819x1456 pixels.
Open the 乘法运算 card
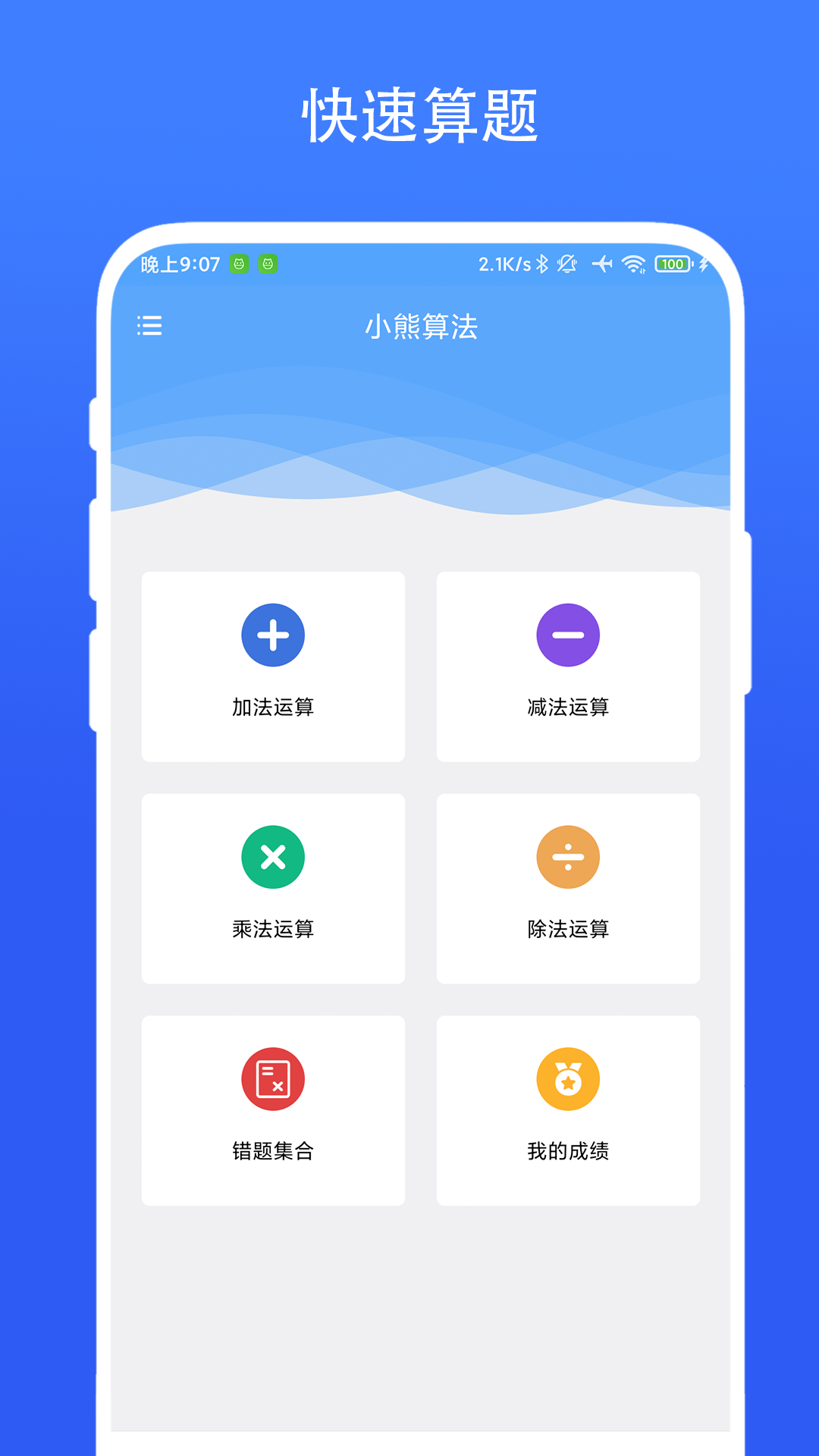point(273,887)
